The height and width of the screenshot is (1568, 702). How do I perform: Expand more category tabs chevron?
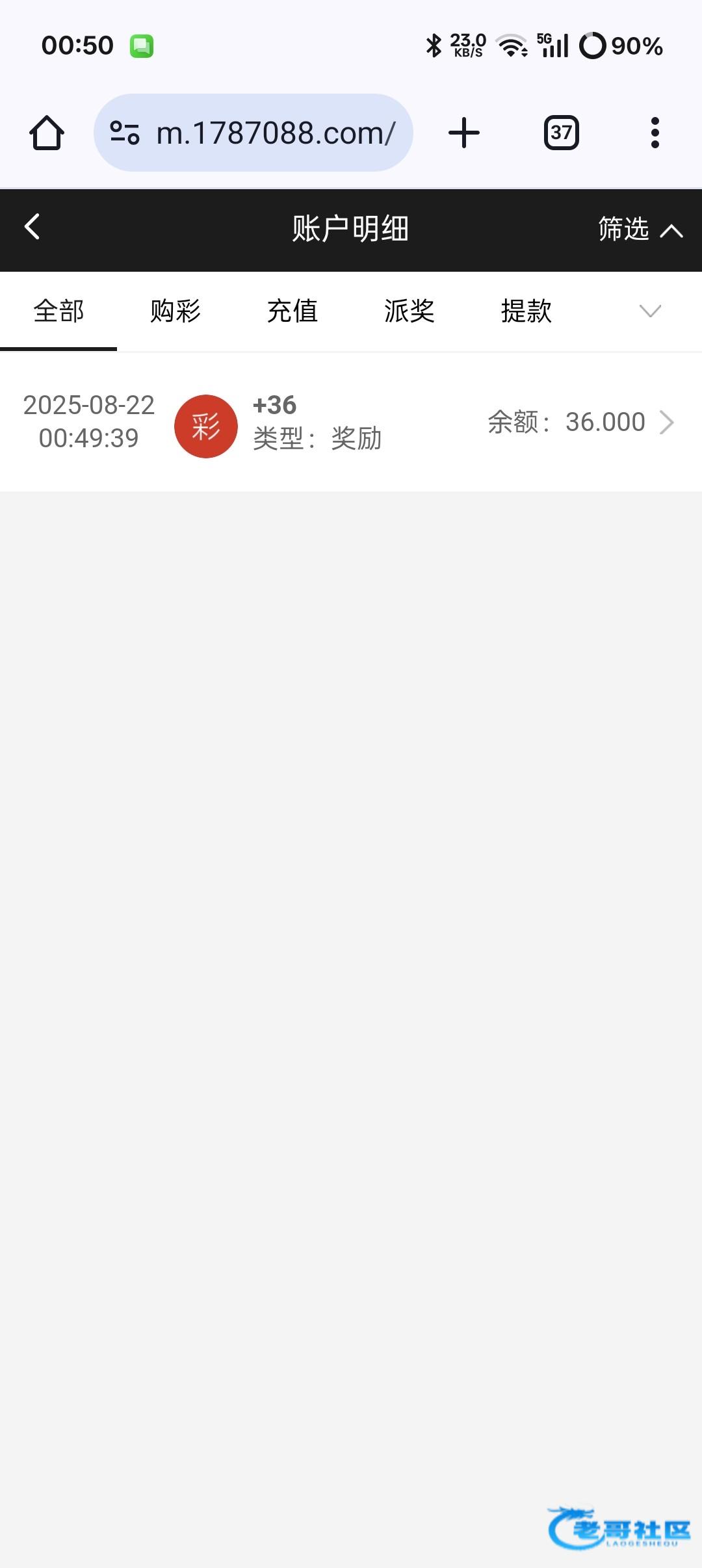coord(650,311)
